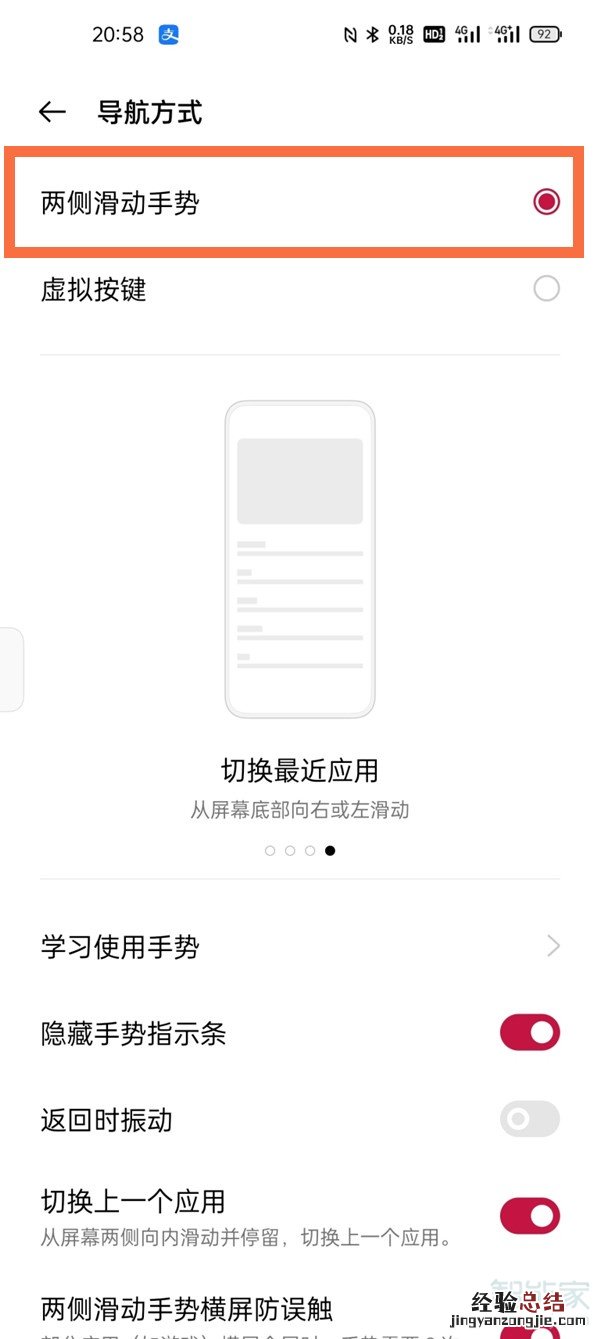Viewport: 600px width, 1339px height.
Task: Select 两侧滑动手势 navigation option
Action: 546,202
